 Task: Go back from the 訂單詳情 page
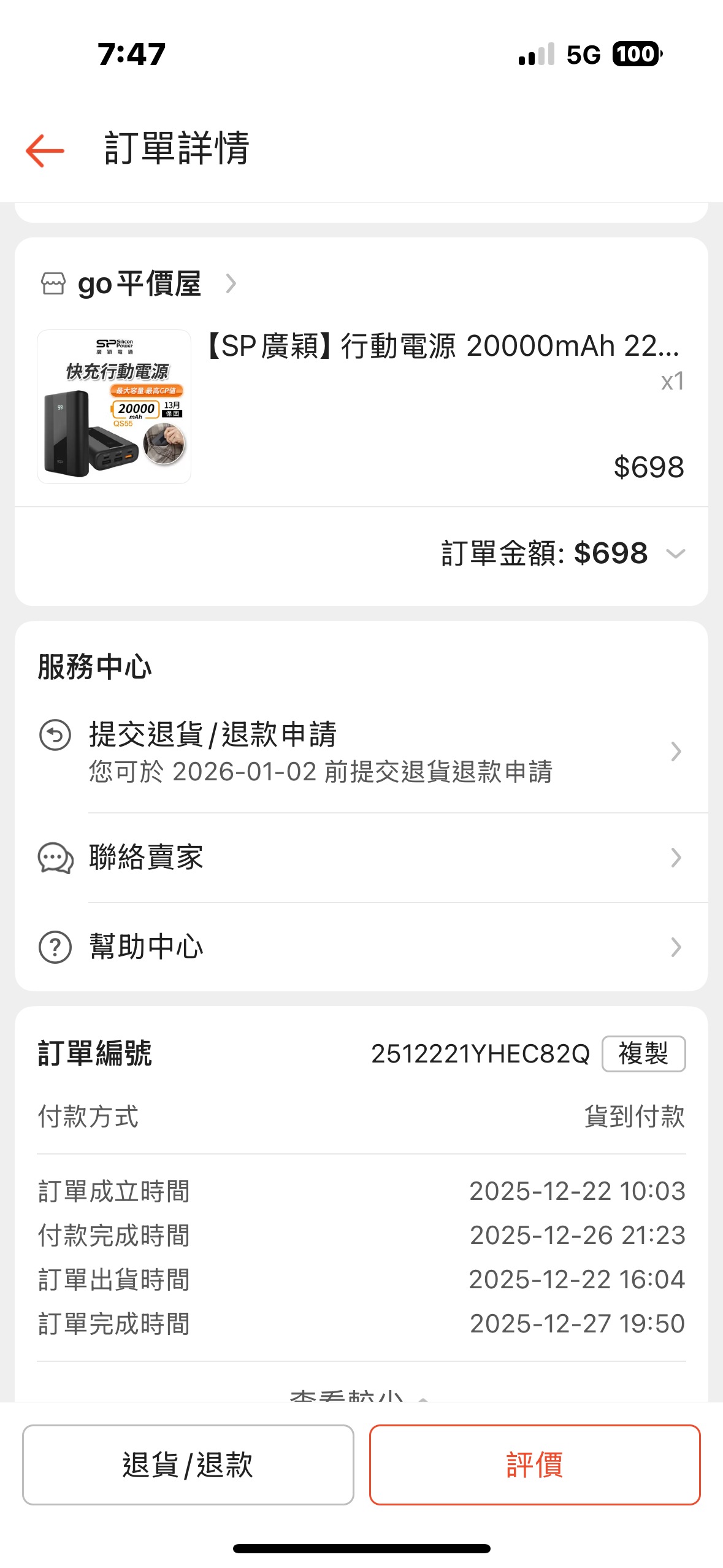[x=45, y=150]
